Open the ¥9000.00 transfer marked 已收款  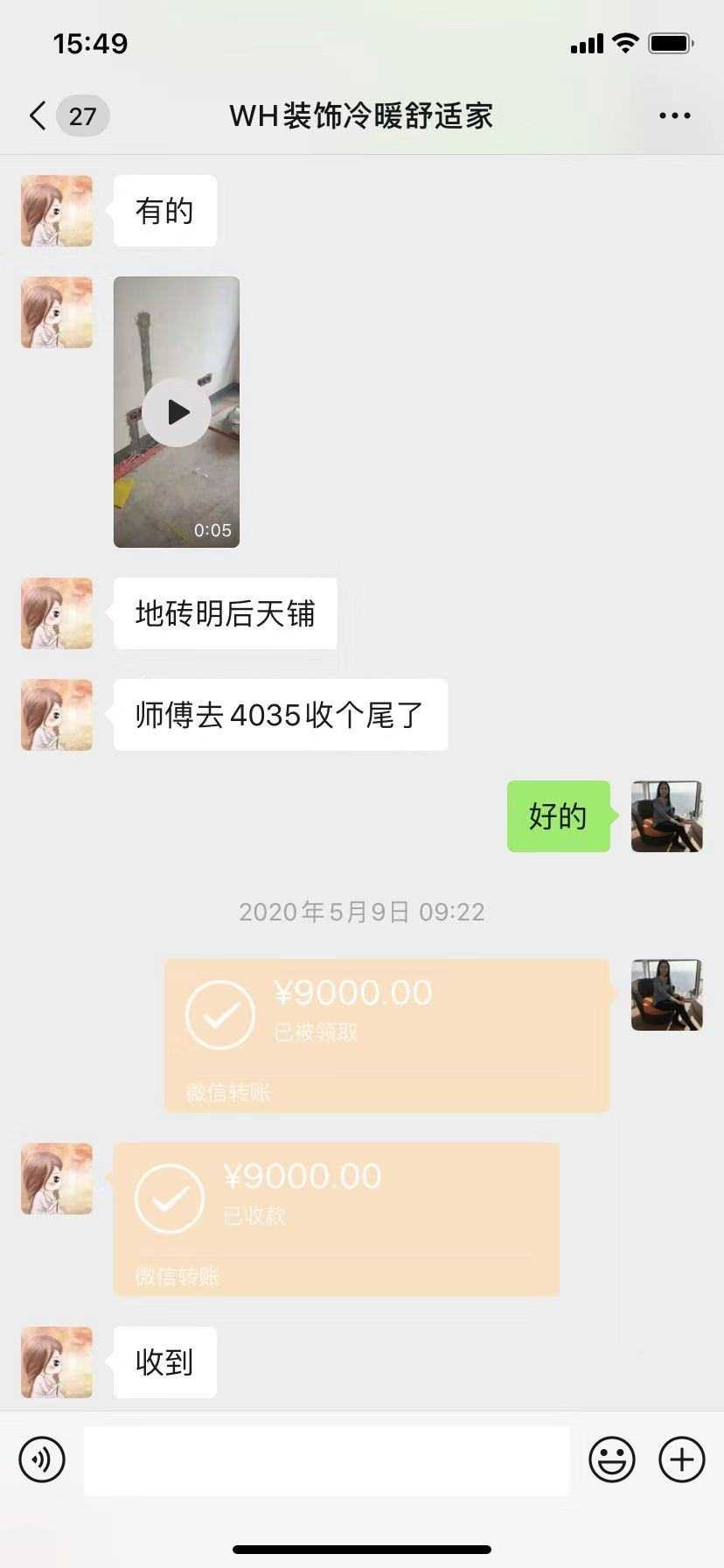[x=336, y=1219]
